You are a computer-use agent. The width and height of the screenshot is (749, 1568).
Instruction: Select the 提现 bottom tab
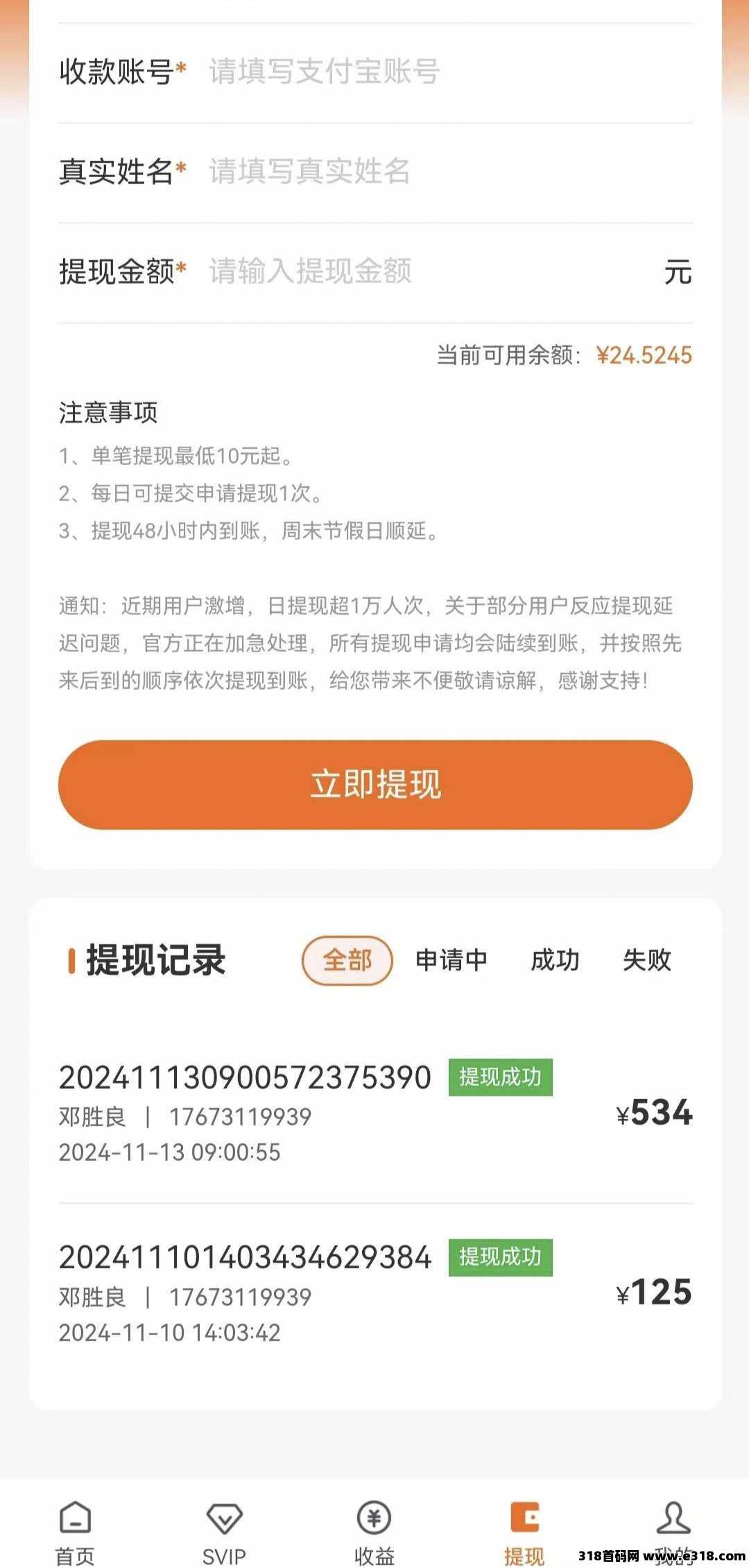[524, 1533]
